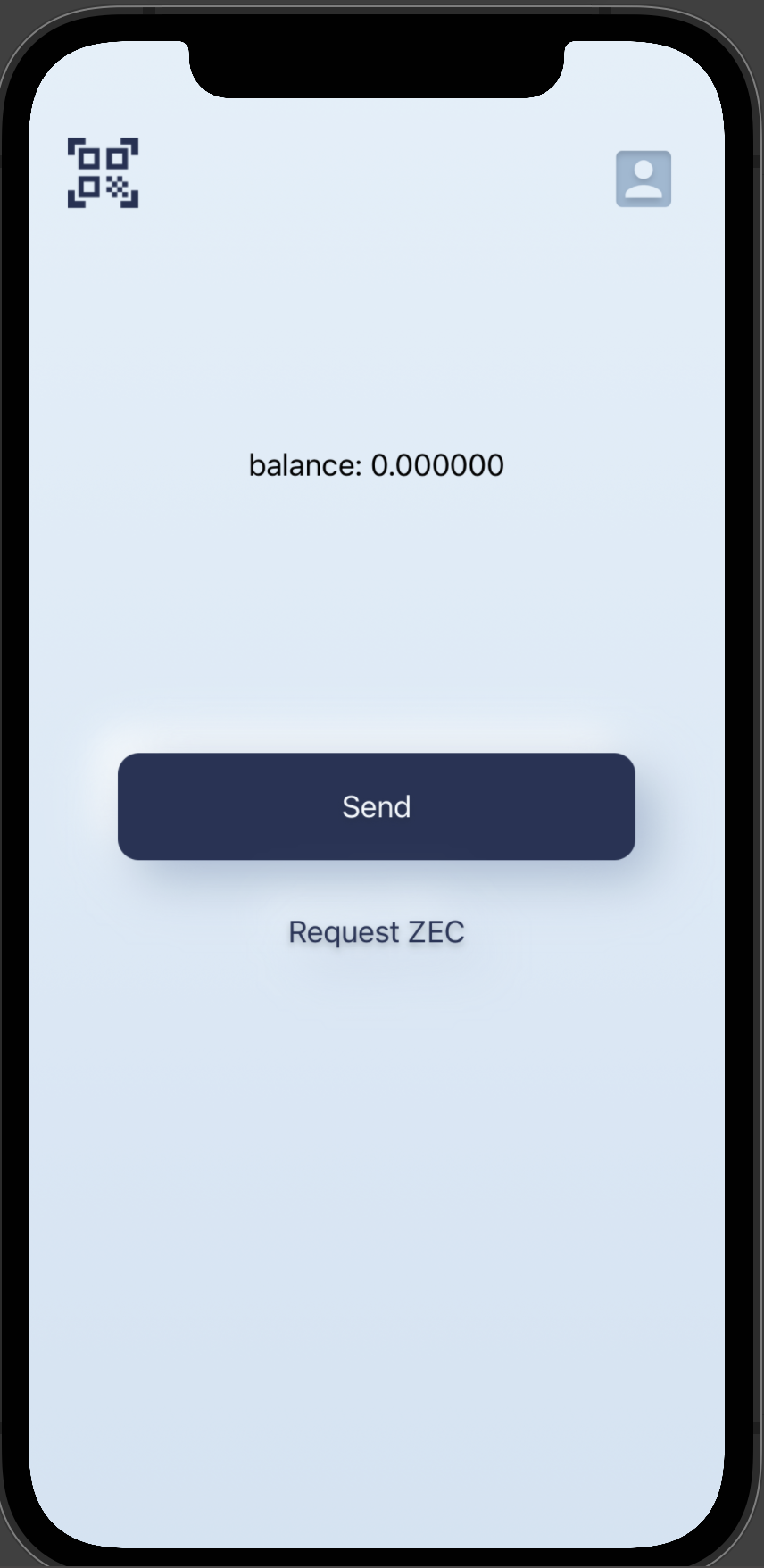The width and height of the screenshot is (764, 1568).
Task: Tap the Send button
Action: tap(376, 806)
